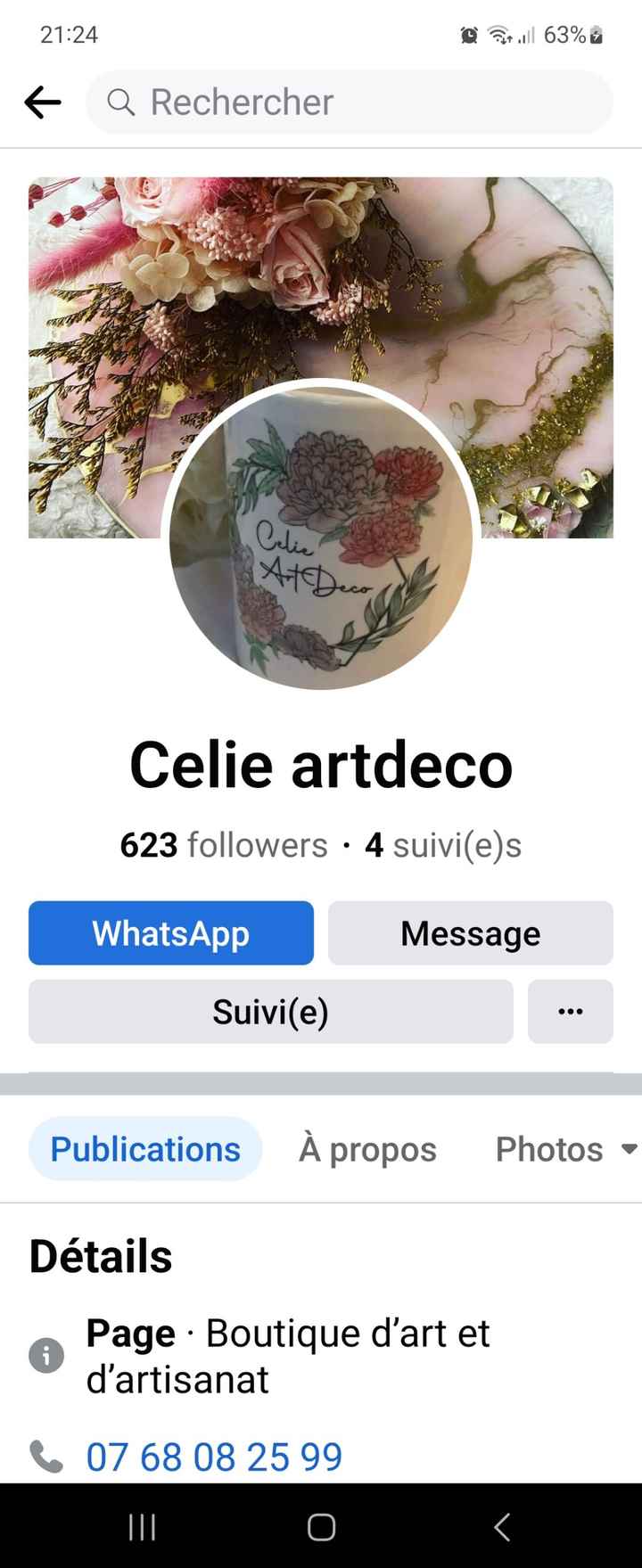Tap the home circle button in navigation bar
This screenshot has width=642, height=1568.
tap(320, 1527)
